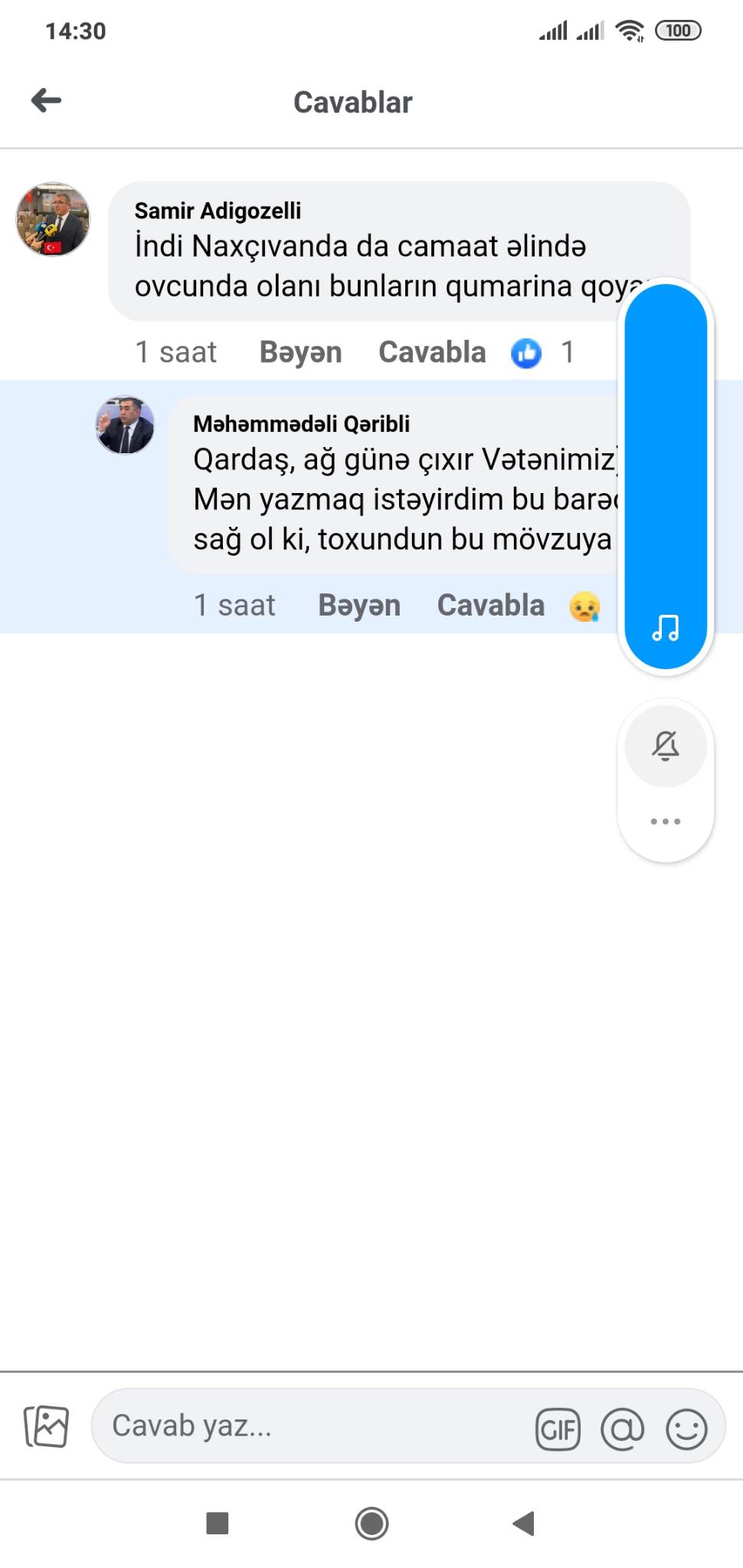Open the three-dot options in floating panel
This screenshot has width=743, height=1568.
pos(665,822)
